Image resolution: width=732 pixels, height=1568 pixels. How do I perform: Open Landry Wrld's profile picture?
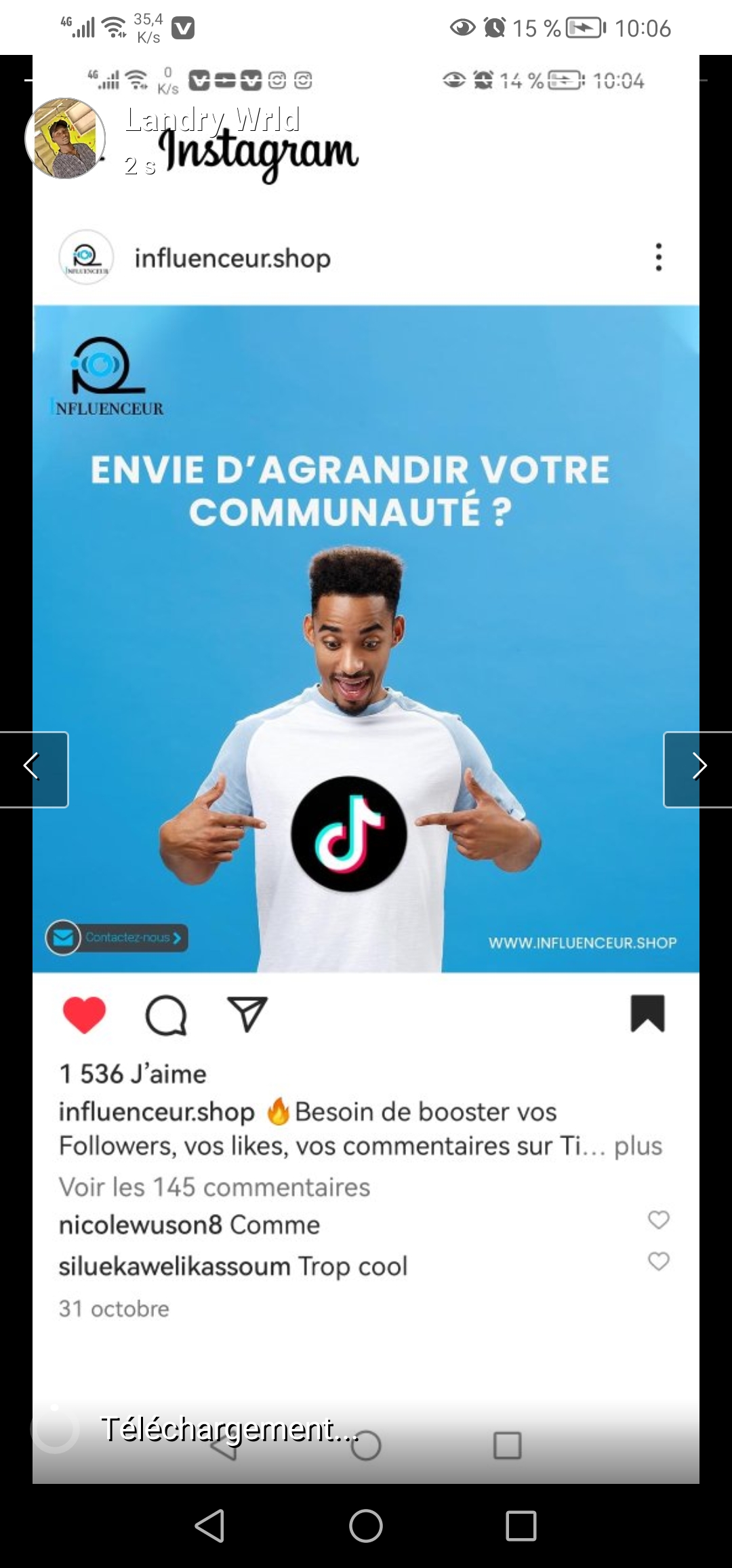[65, 138]
